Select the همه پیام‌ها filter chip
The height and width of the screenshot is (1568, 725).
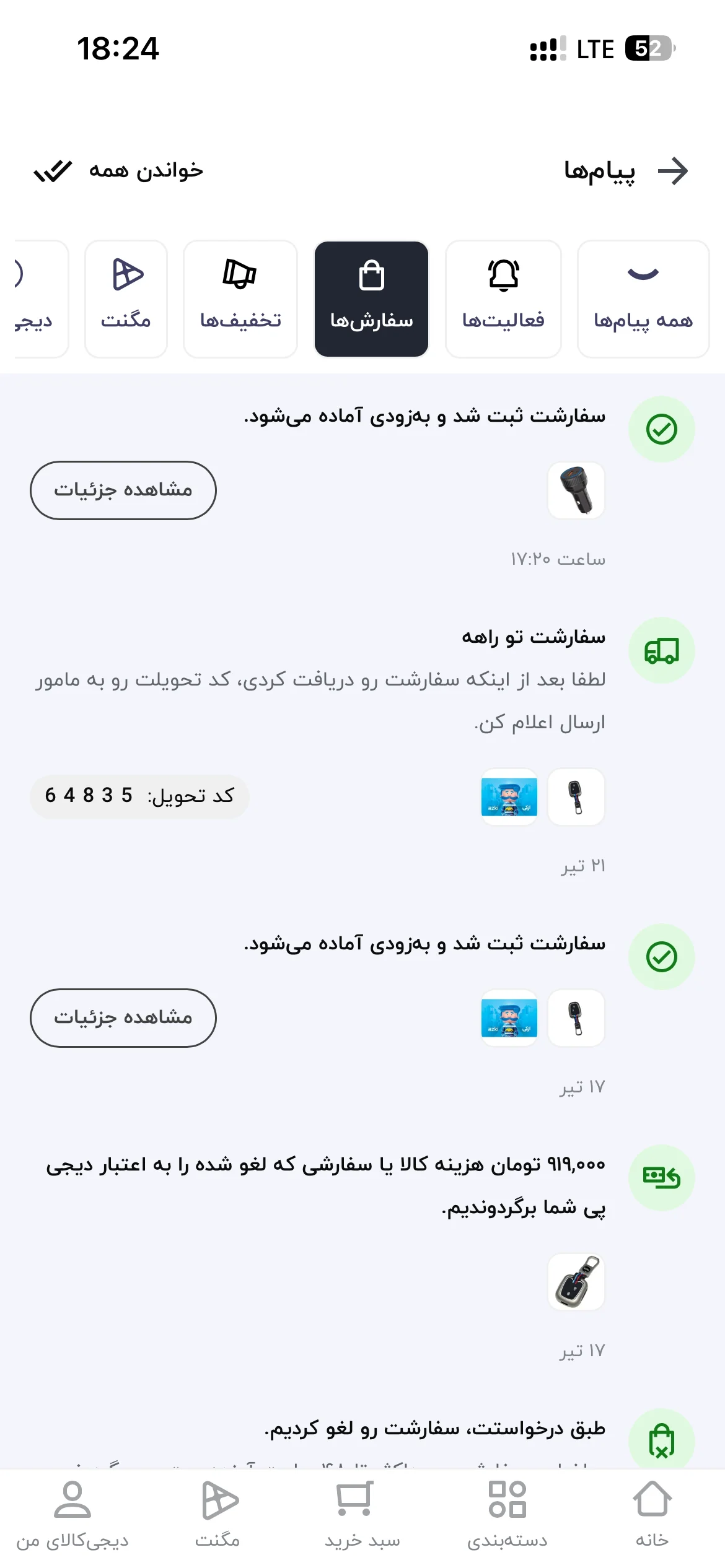click(x=643, y=299)
